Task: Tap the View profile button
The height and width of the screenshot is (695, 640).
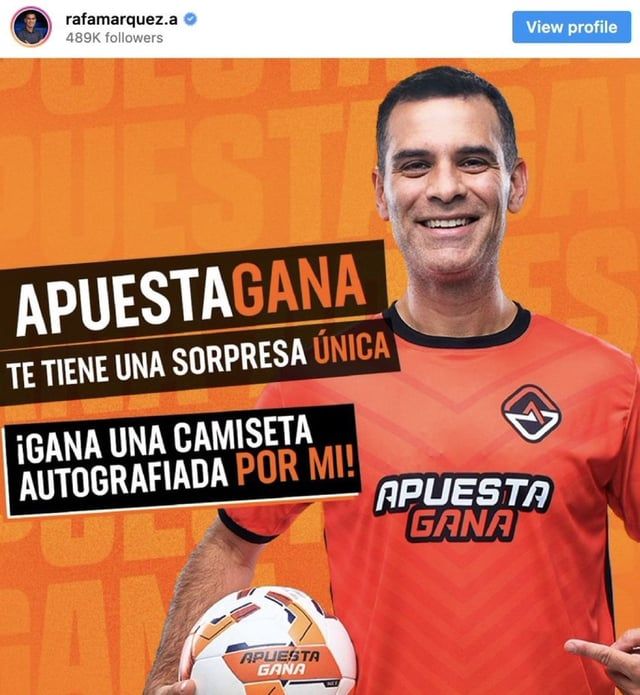Action: click(571, 27)
